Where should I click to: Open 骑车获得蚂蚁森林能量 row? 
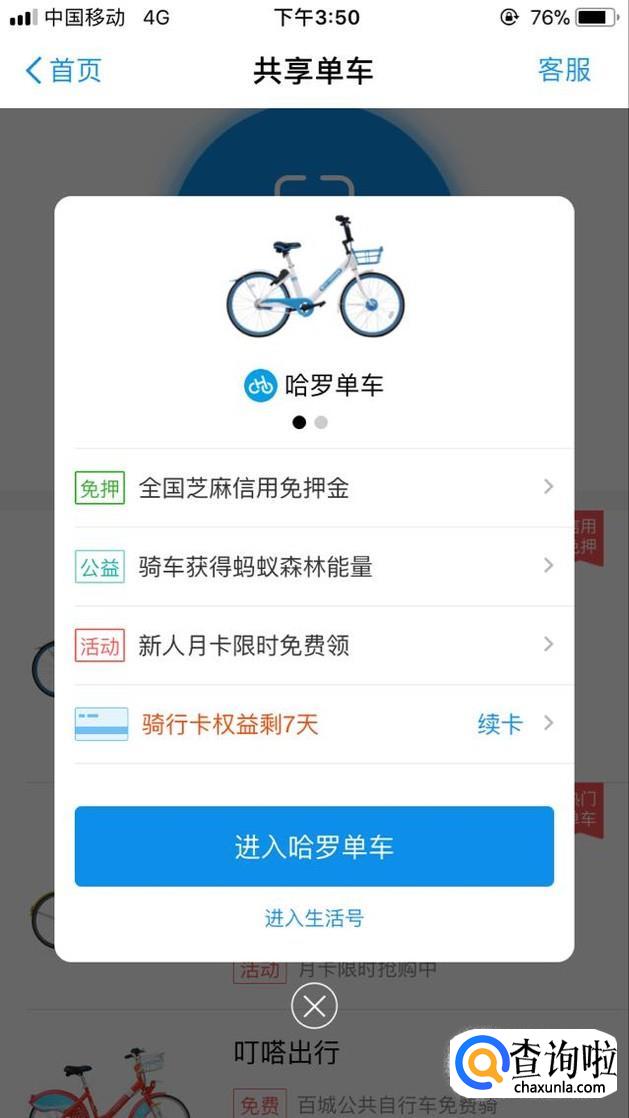[x=314, y=567]
